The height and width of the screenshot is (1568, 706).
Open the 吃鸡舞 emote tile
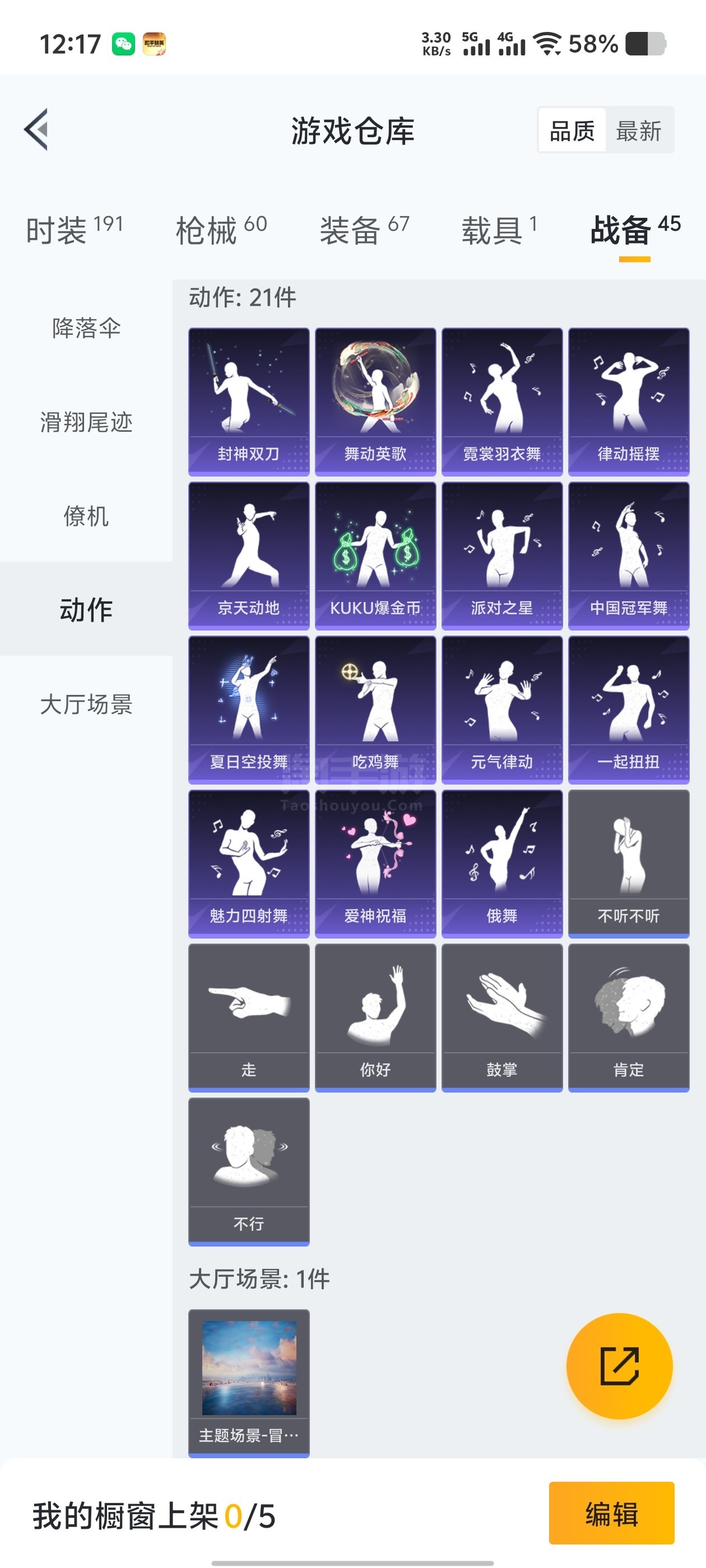(375, 709)
